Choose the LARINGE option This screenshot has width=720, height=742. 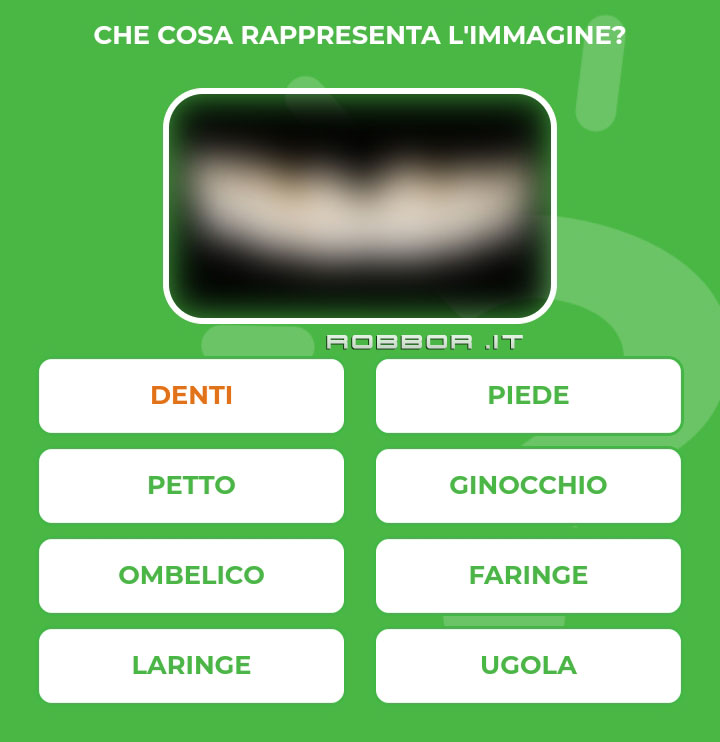191,666
